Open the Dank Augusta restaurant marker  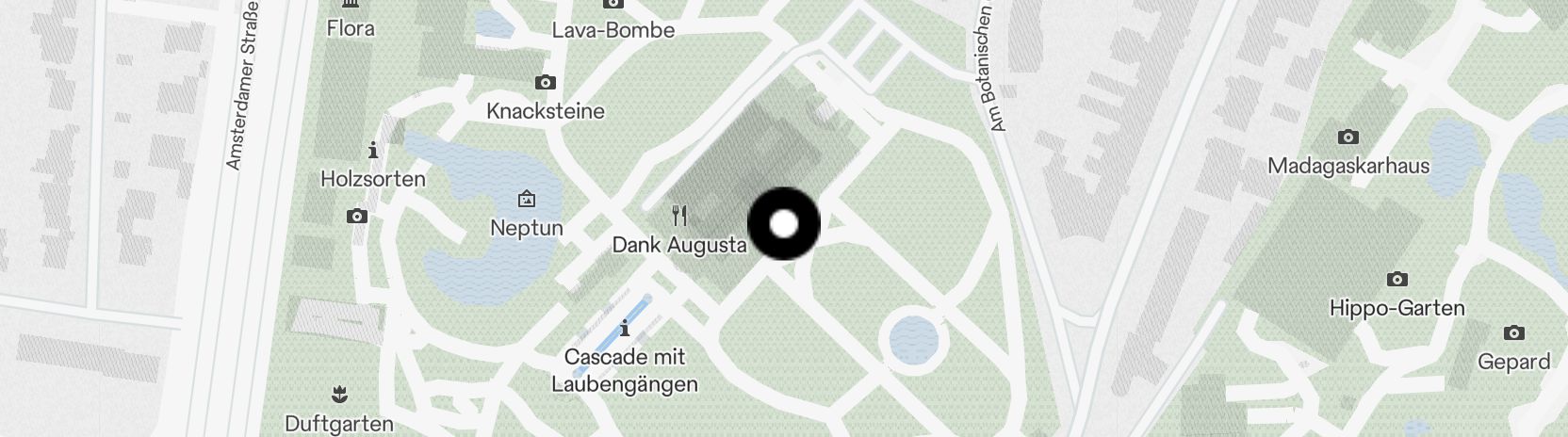[678, 217]
